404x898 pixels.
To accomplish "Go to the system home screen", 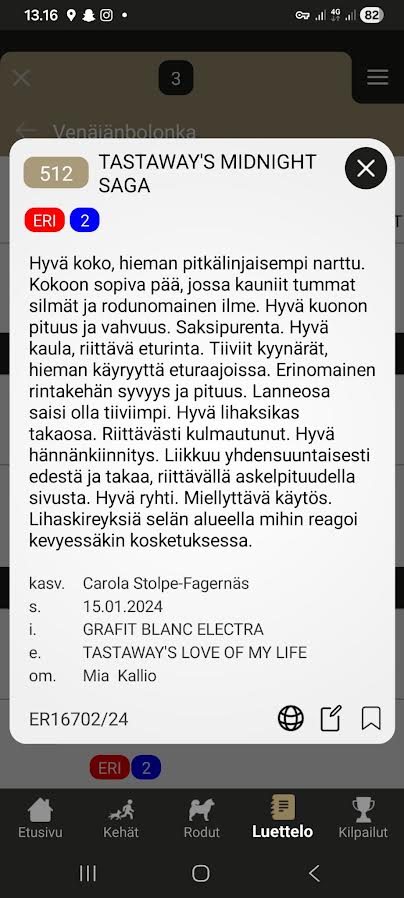I will (201, 873).
